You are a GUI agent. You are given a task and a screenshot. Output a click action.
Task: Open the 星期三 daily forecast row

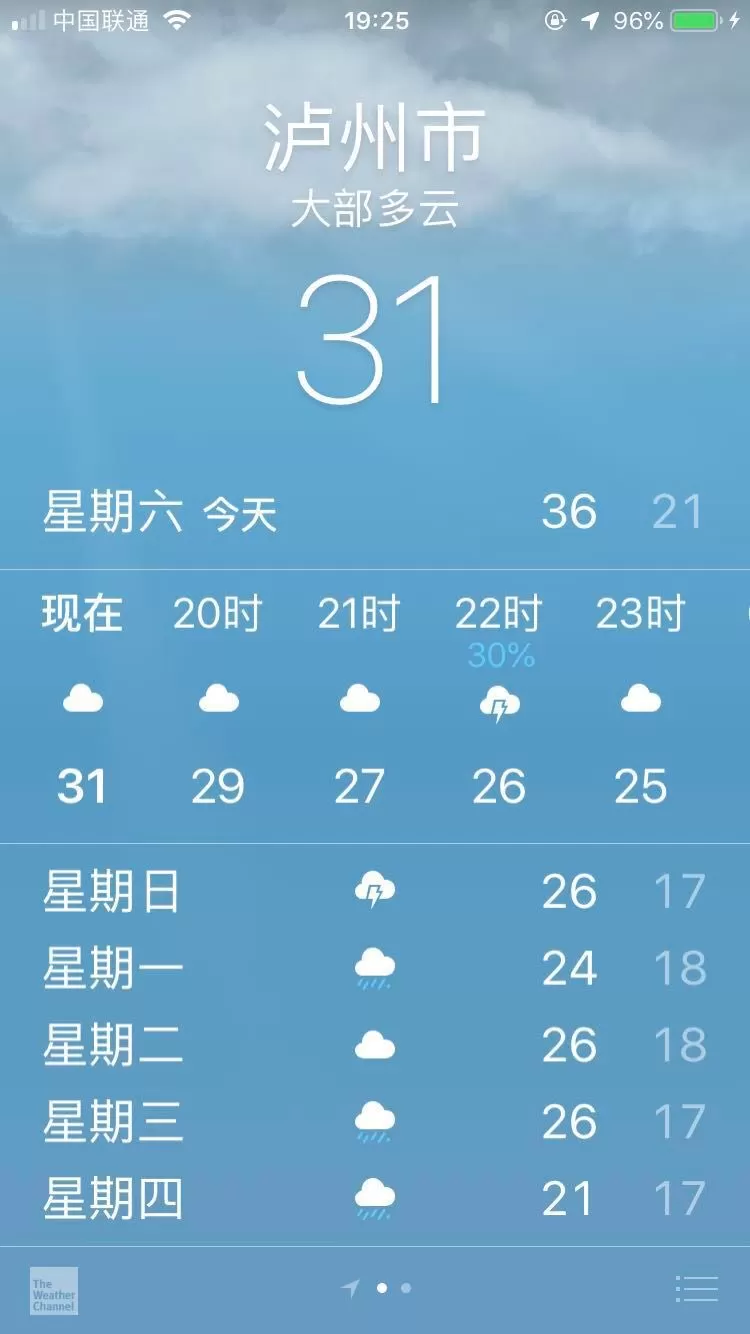375,1121
